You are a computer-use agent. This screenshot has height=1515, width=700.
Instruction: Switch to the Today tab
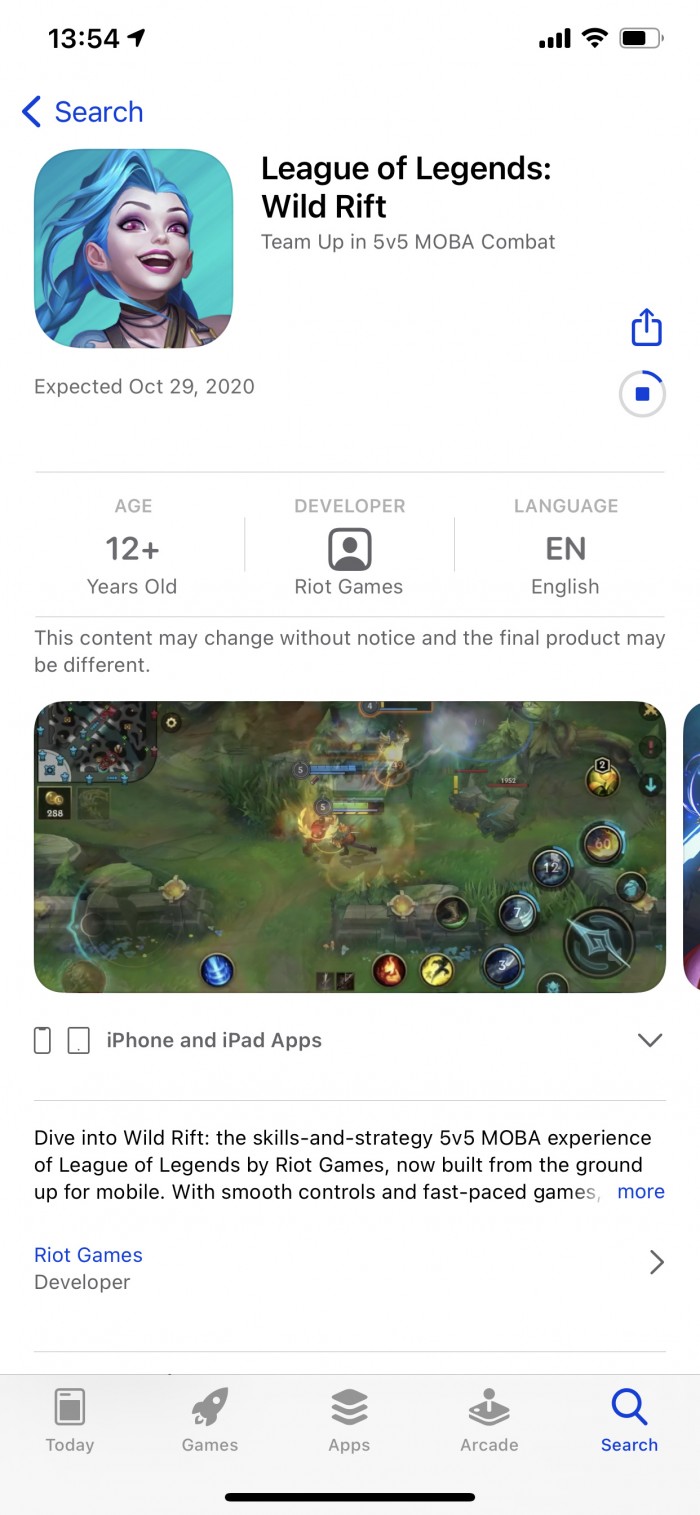pyautogui.click(x=70, y=1420)
